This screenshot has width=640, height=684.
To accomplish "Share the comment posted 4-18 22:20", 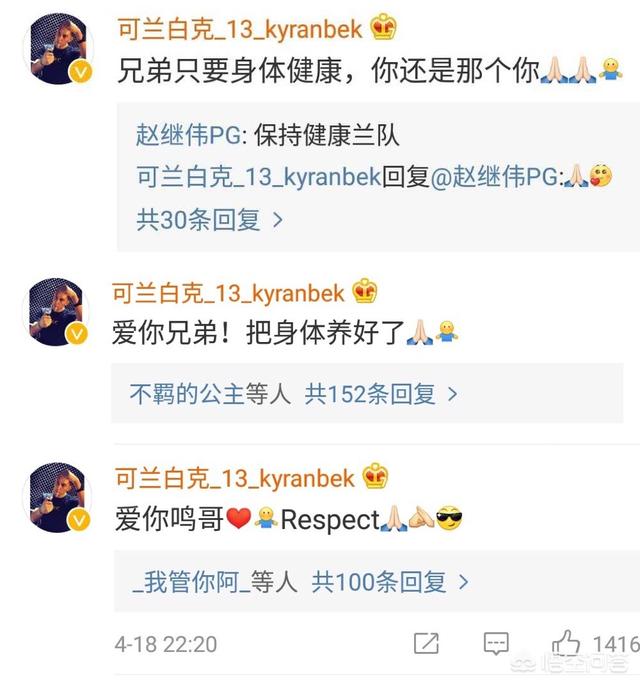I will 427,644.
